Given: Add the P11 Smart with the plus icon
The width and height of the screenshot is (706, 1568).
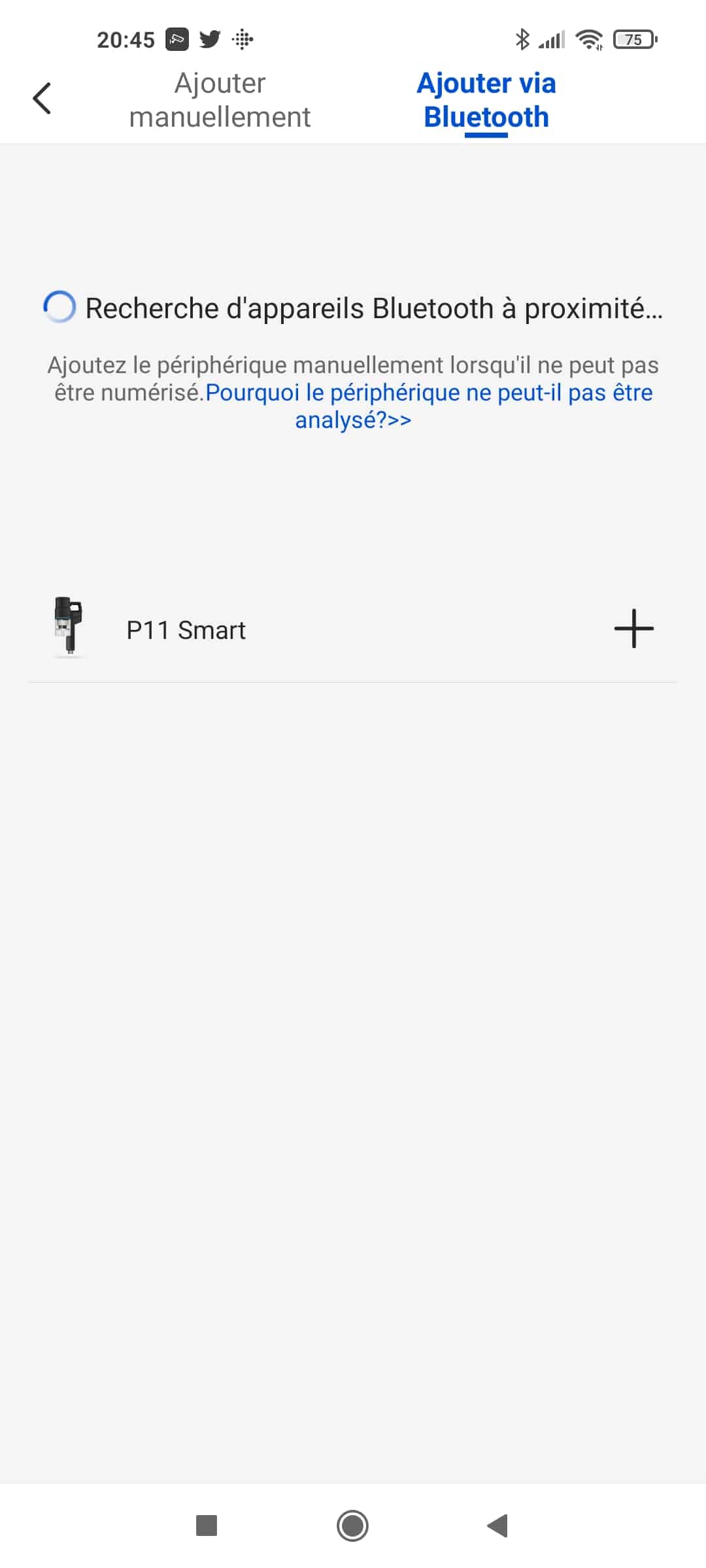Looking at the screenshot, I should click(633, 629).
